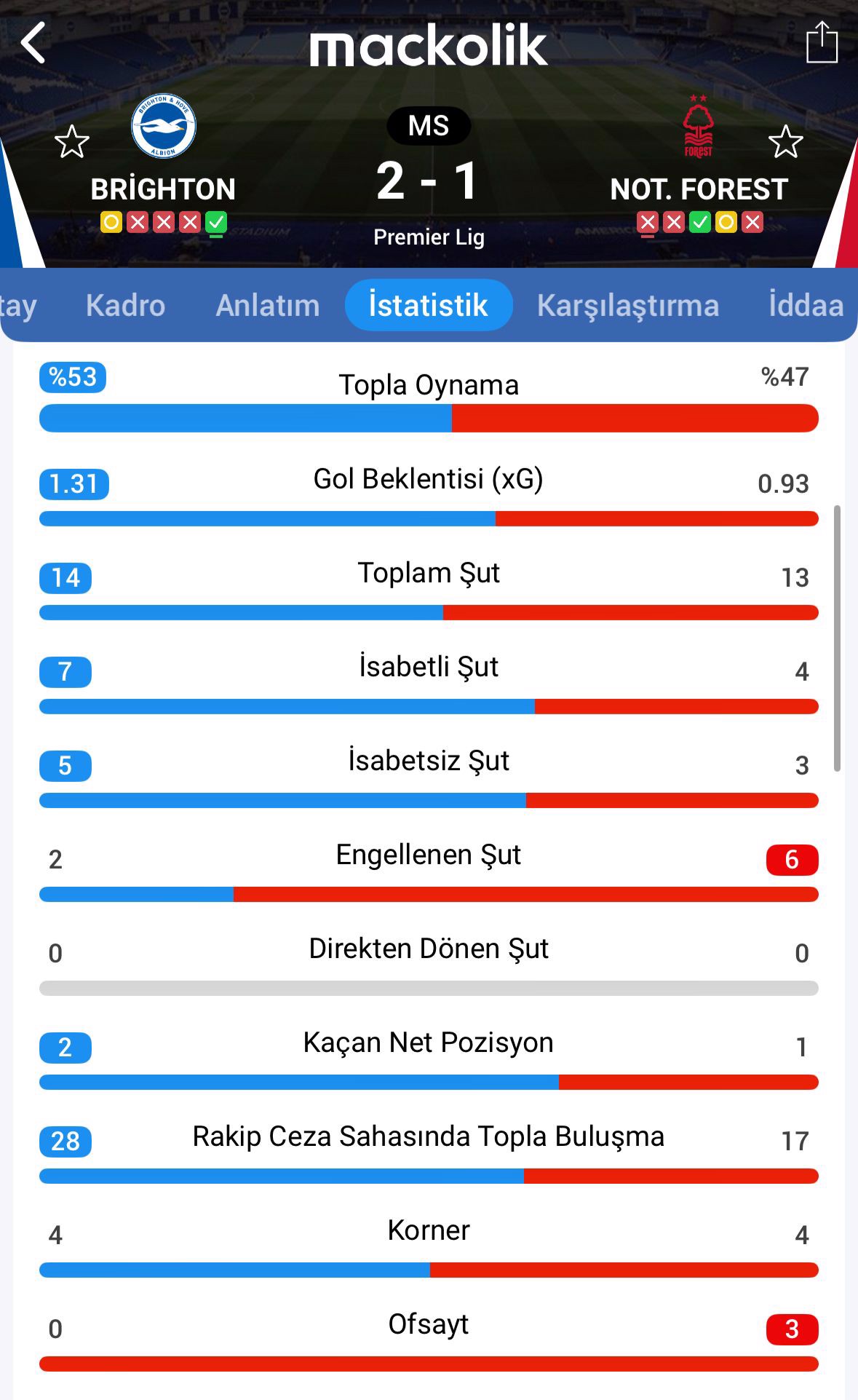Screen dimensions: 858x1400
Task: Switch to the Kadro tab
Action: click(x=125, y=305)
